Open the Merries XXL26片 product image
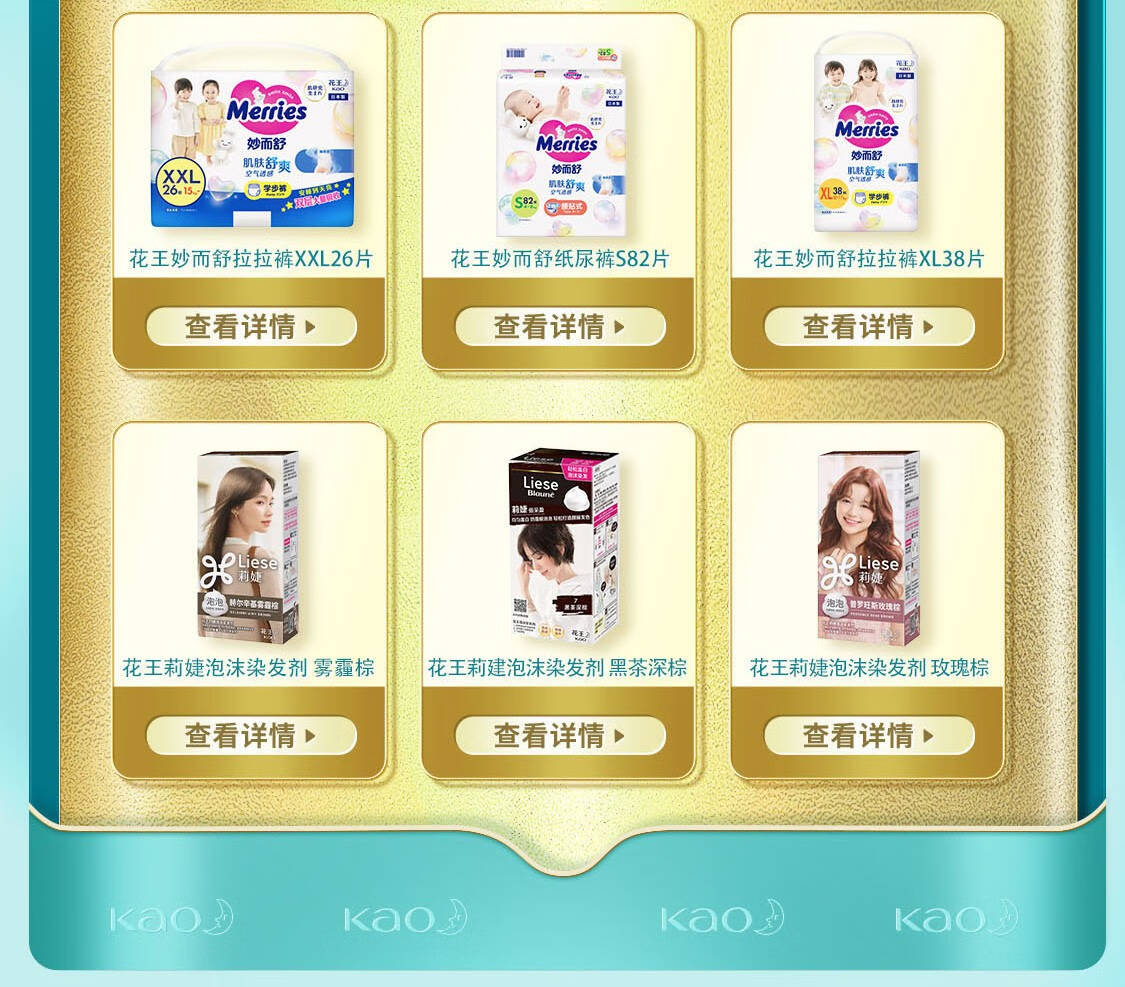 (x=250, y=138)
